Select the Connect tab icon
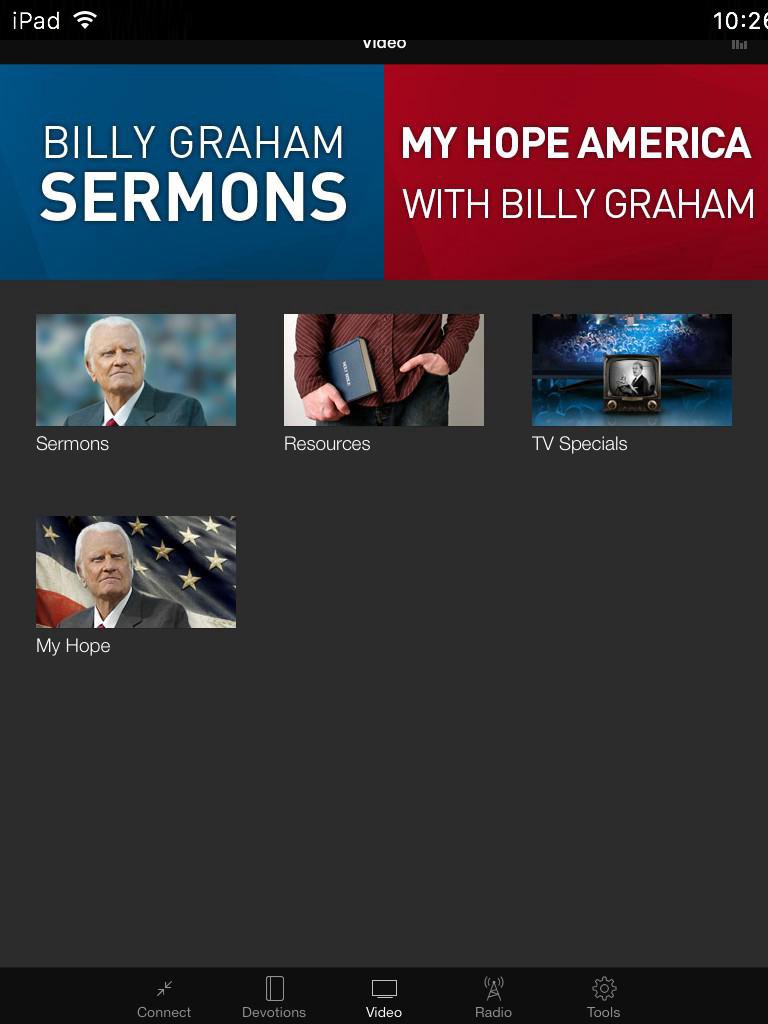This screenshot has height=1024, width=768. pos(163,988)
